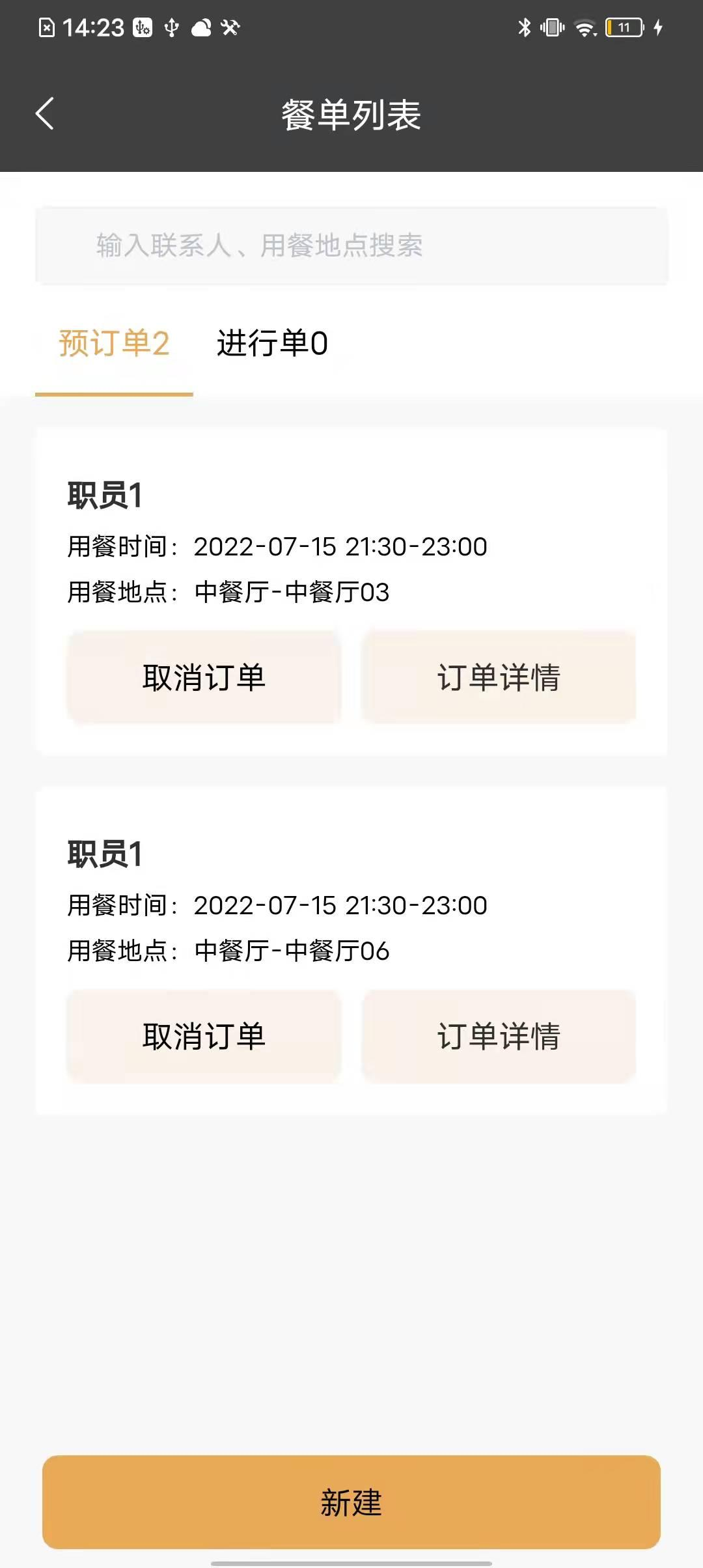The width and height of the screenshot is (703, 1568).
Task: Cancel the order for 中餐厅03
Action: coord(204,677)
